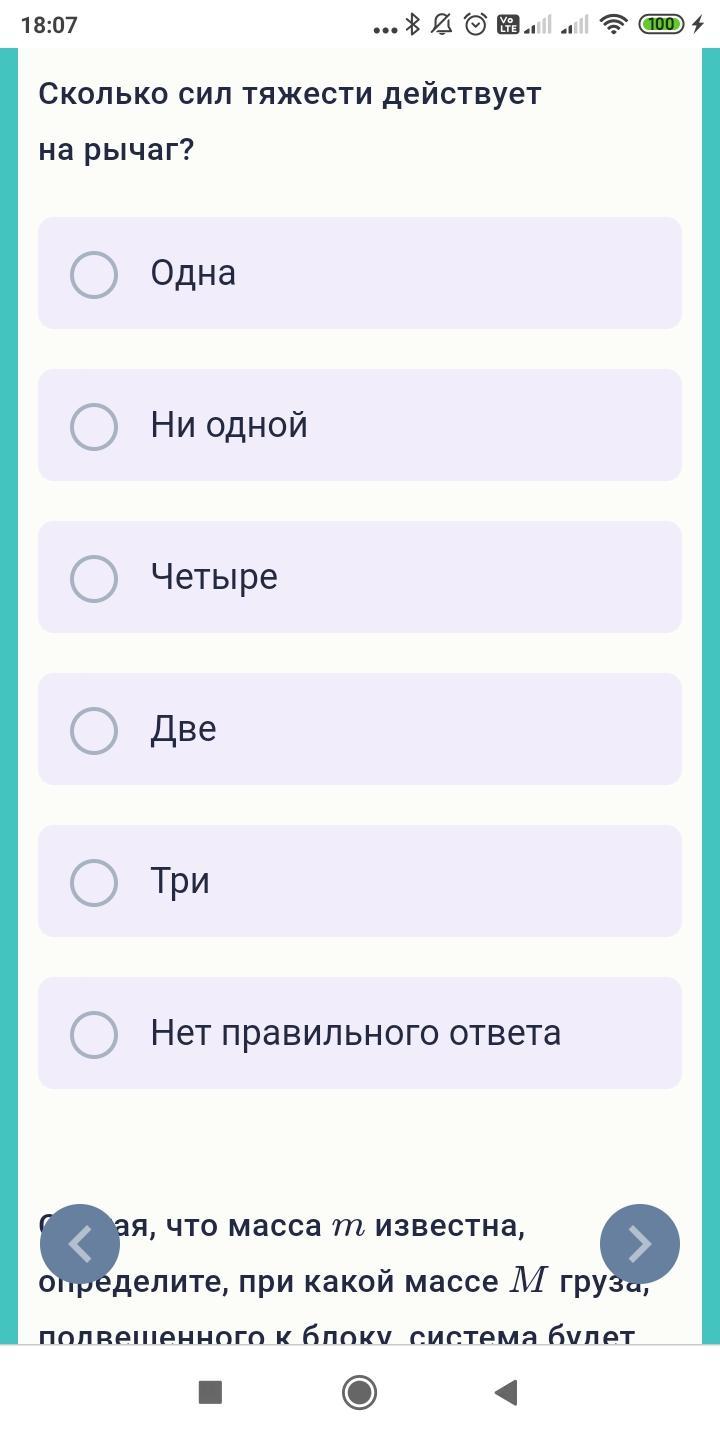
Task: Pick 'Четыре' as the answer
Action: pos(94,578)
